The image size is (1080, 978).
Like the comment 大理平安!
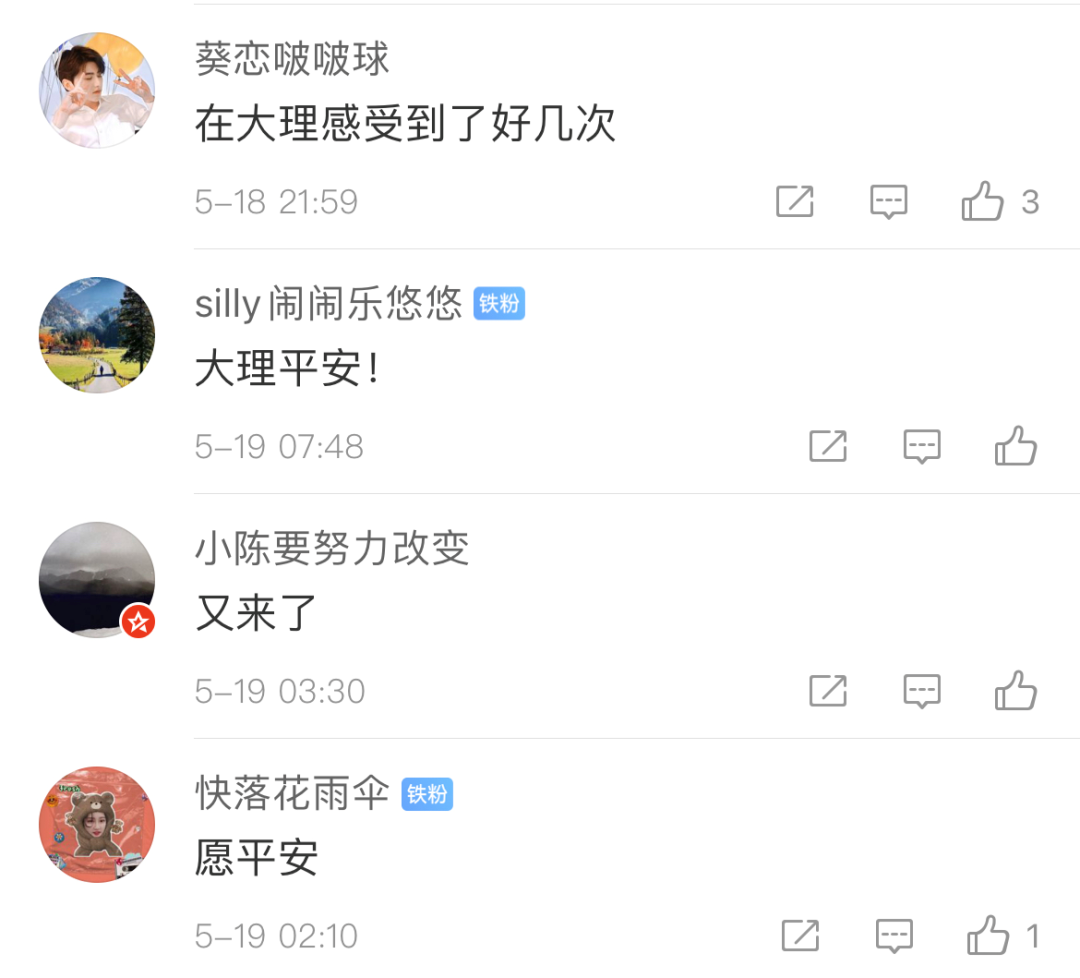(x=1016, y=446)
